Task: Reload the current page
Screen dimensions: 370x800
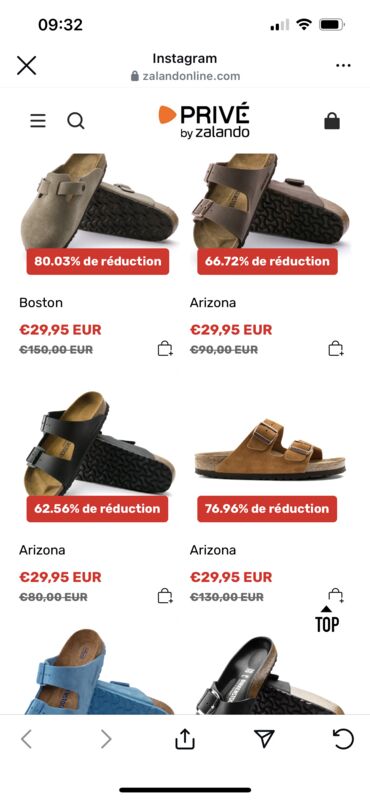Action: (343, 739)
